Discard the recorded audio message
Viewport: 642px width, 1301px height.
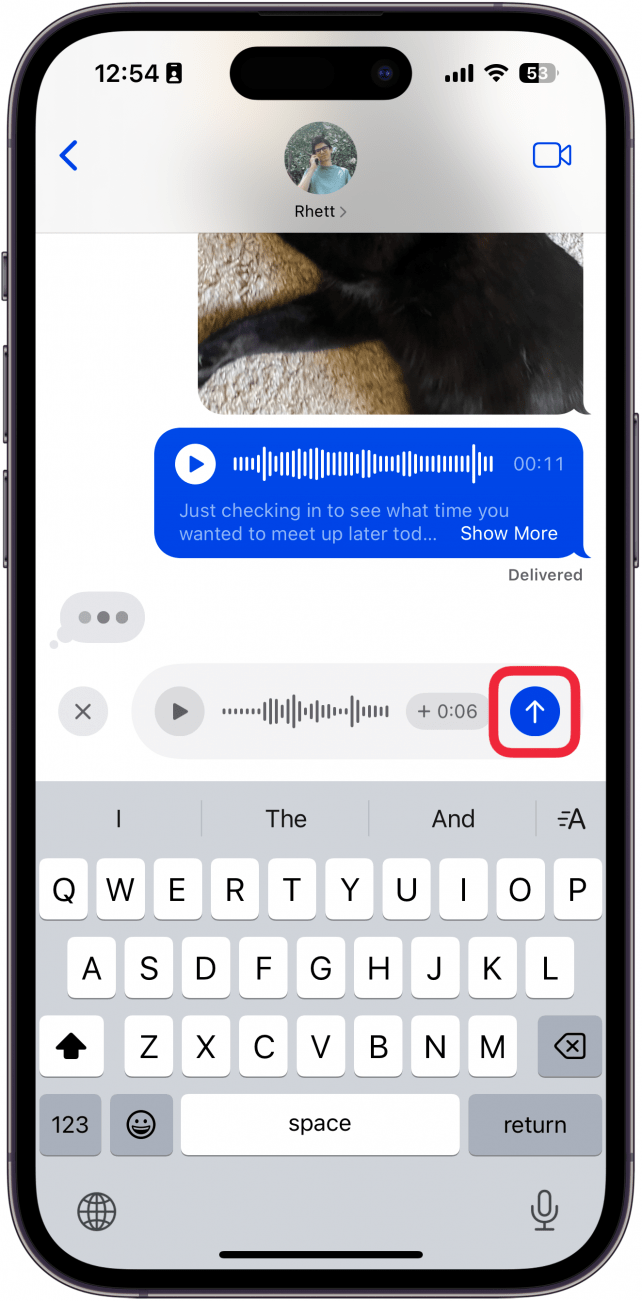tap(83, 712)
